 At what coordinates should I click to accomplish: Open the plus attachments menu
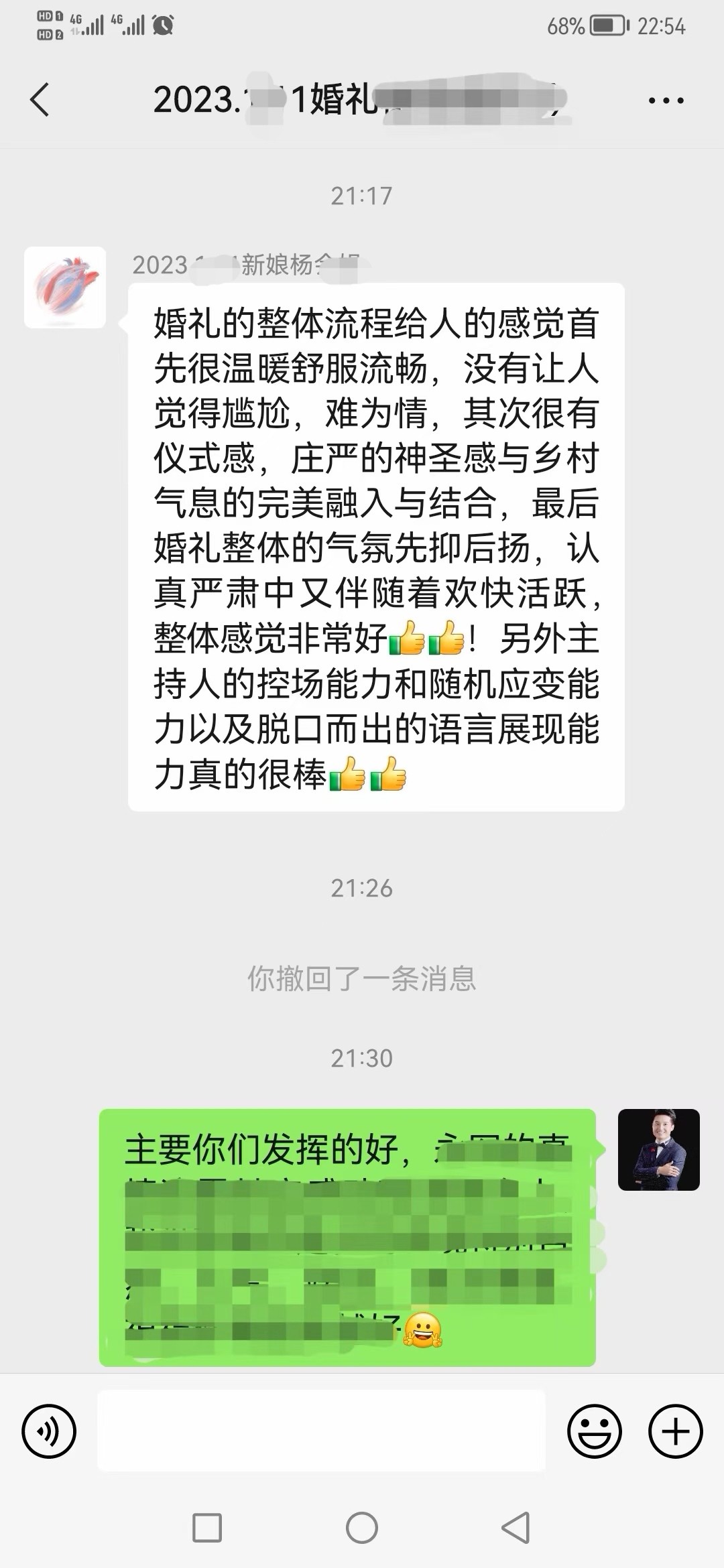click(675, 1432)
